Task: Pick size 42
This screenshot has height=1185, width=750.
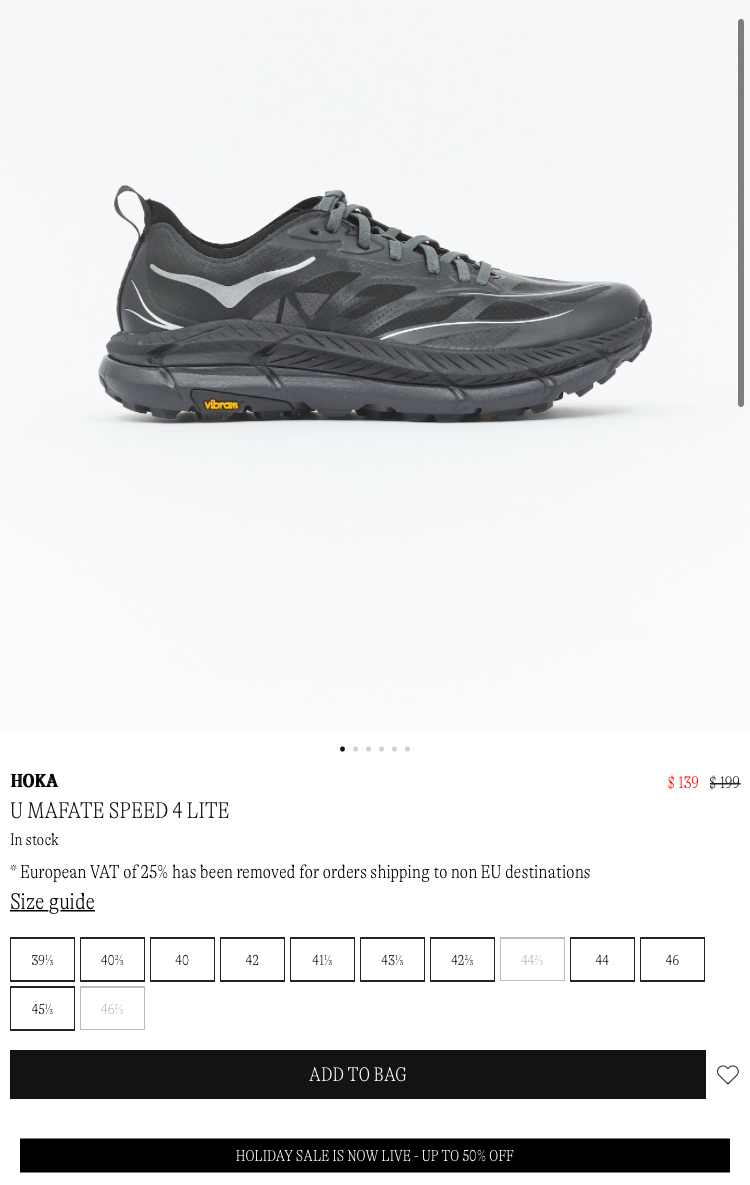Action: tap(252, 960)
